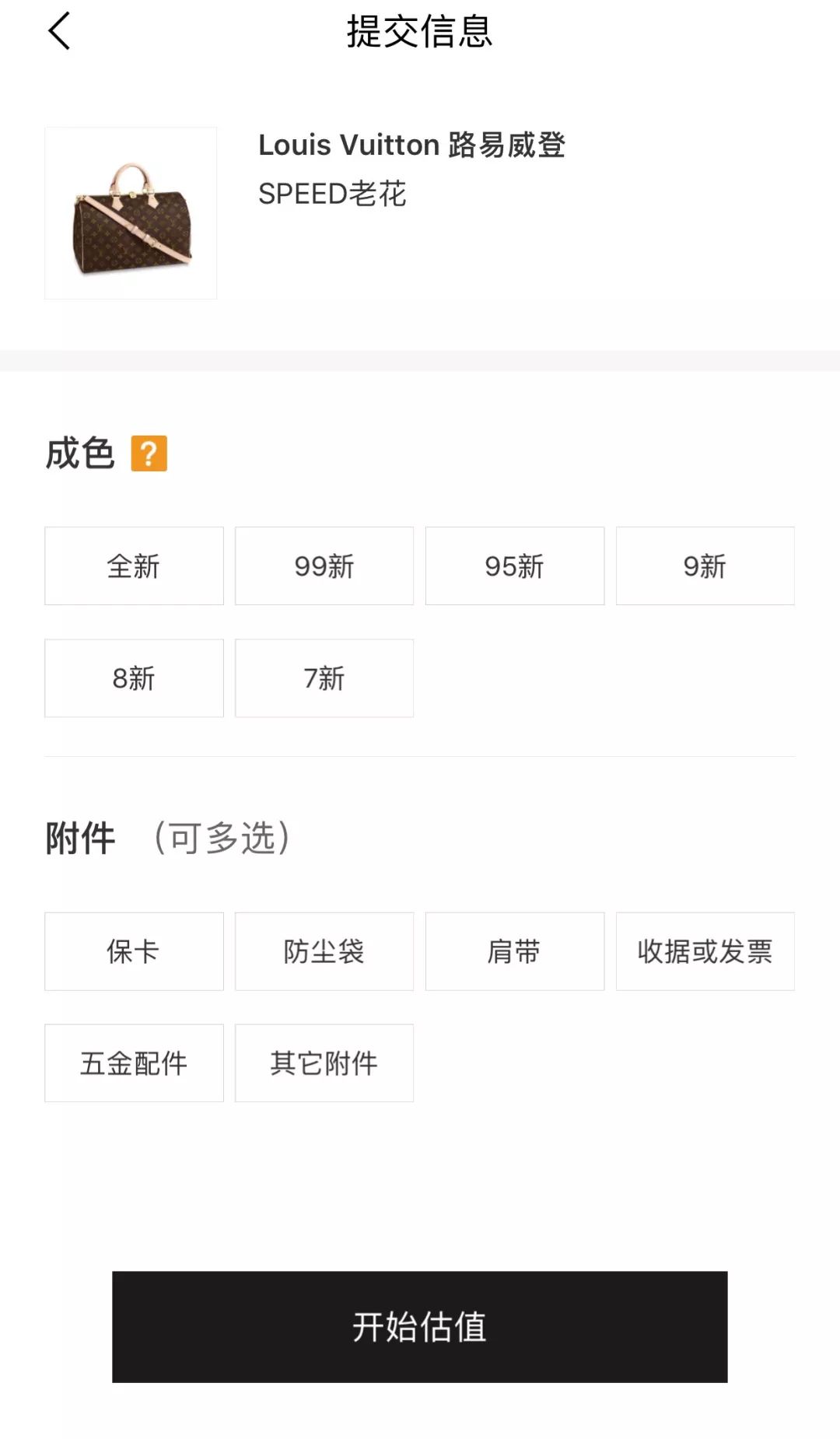Viewport: 840px width, 1439px height.
Task: Enable the 肩带 accessory choice
Action: [514, 951]
